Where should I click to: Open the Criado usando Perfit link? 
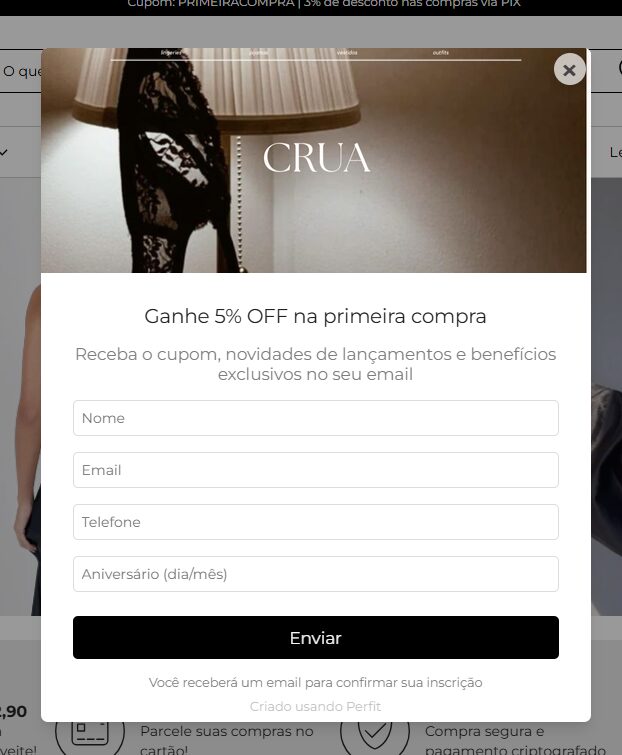click(x=315, y=706)
